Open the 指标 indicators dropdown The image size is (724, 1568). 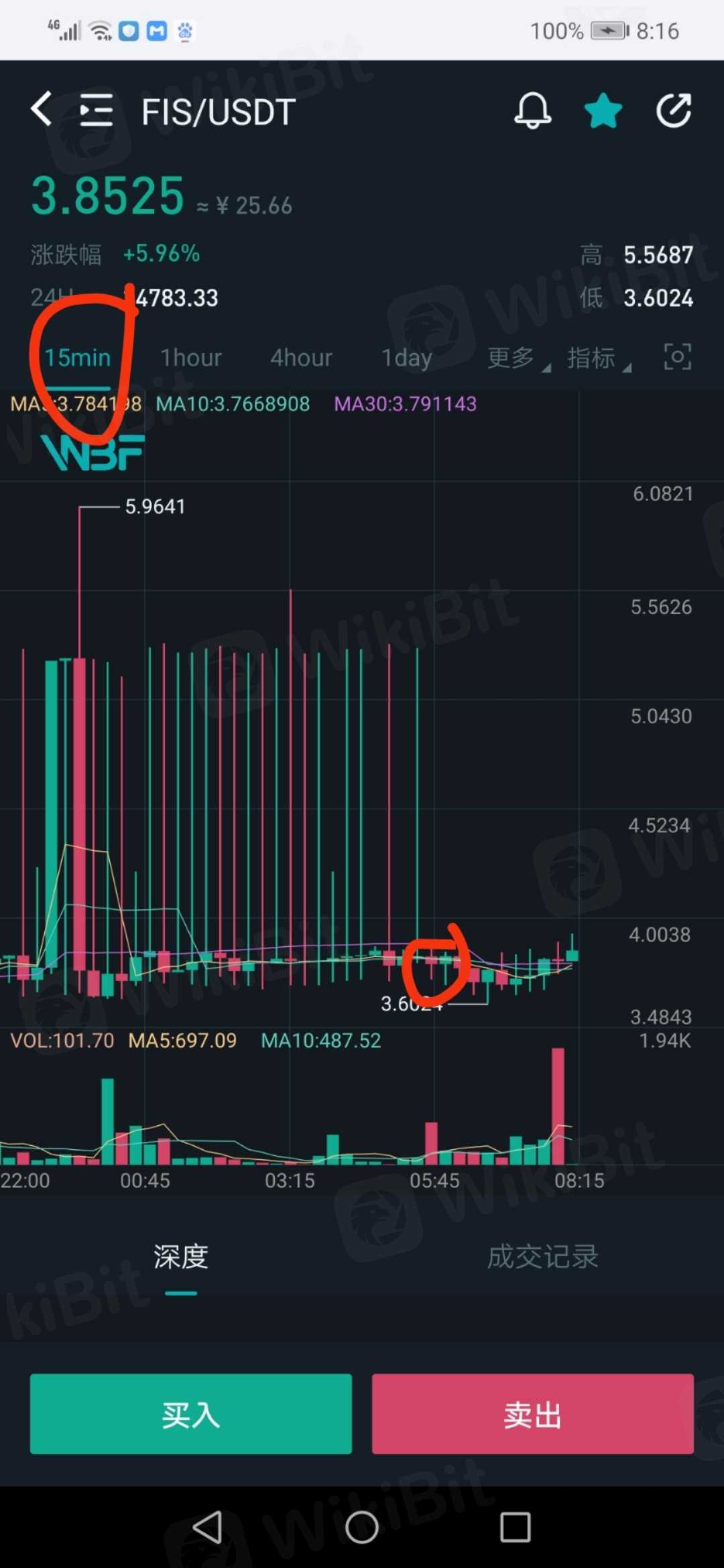tap(595, 358)
